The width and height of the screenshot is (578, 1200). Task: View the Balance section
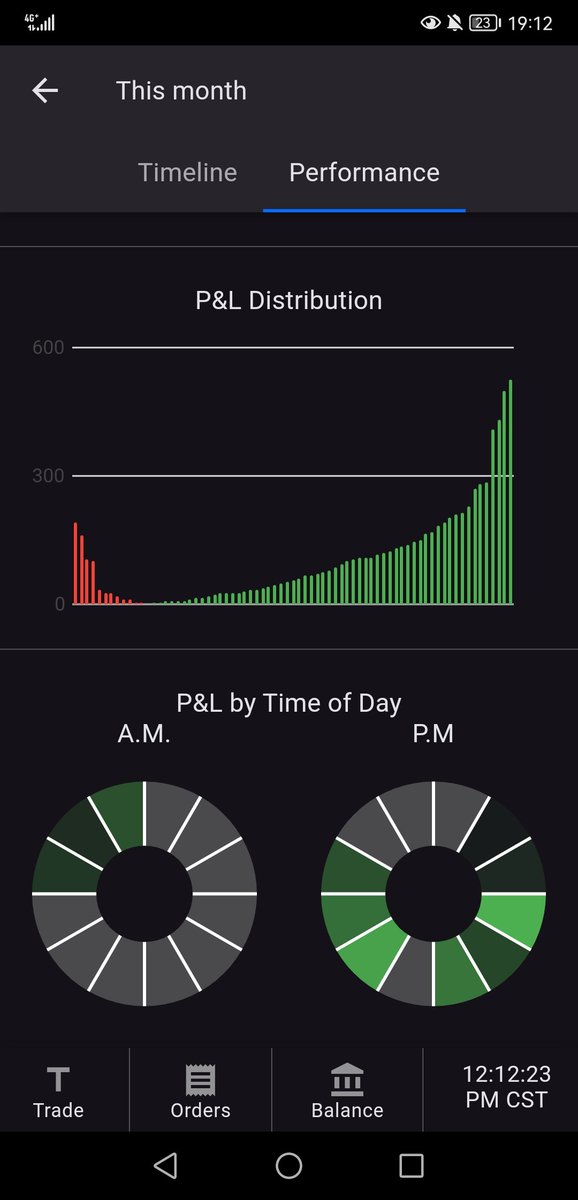(x=347, y=1092)
